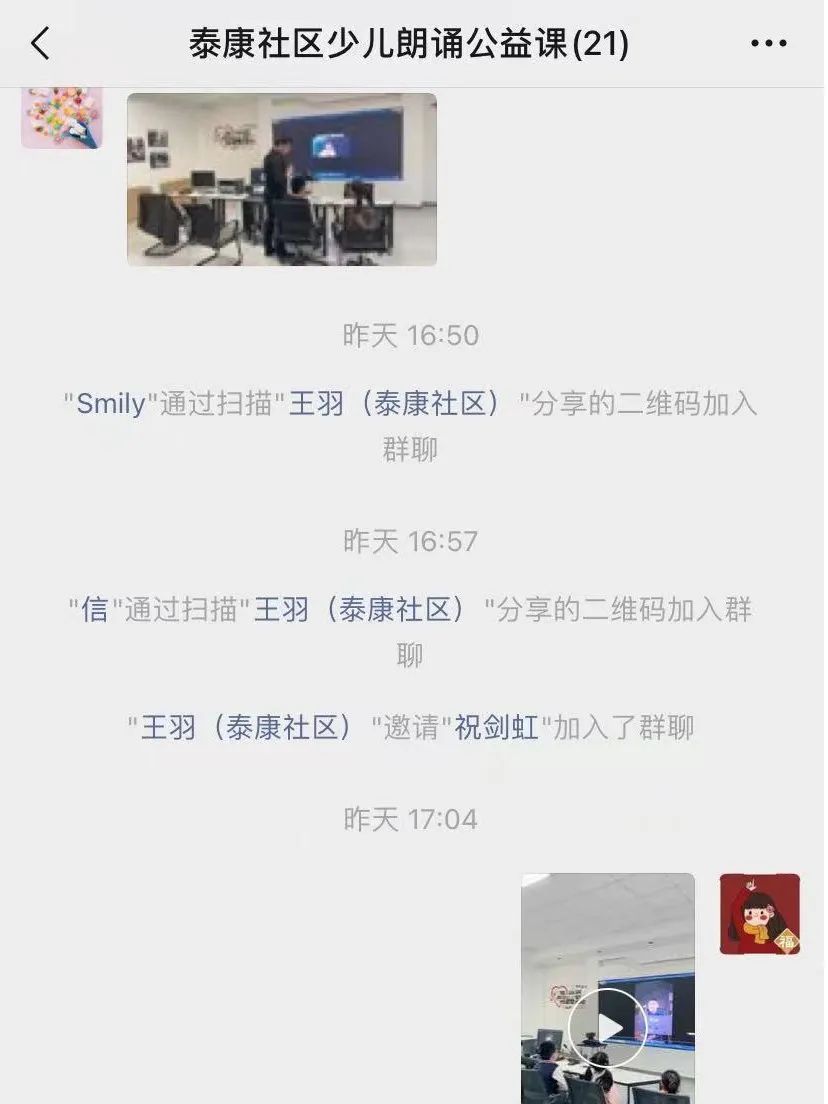This screenshot has height=1104, width=828.
Task: Open 信's profile from join notice
Action: (95, 610)
